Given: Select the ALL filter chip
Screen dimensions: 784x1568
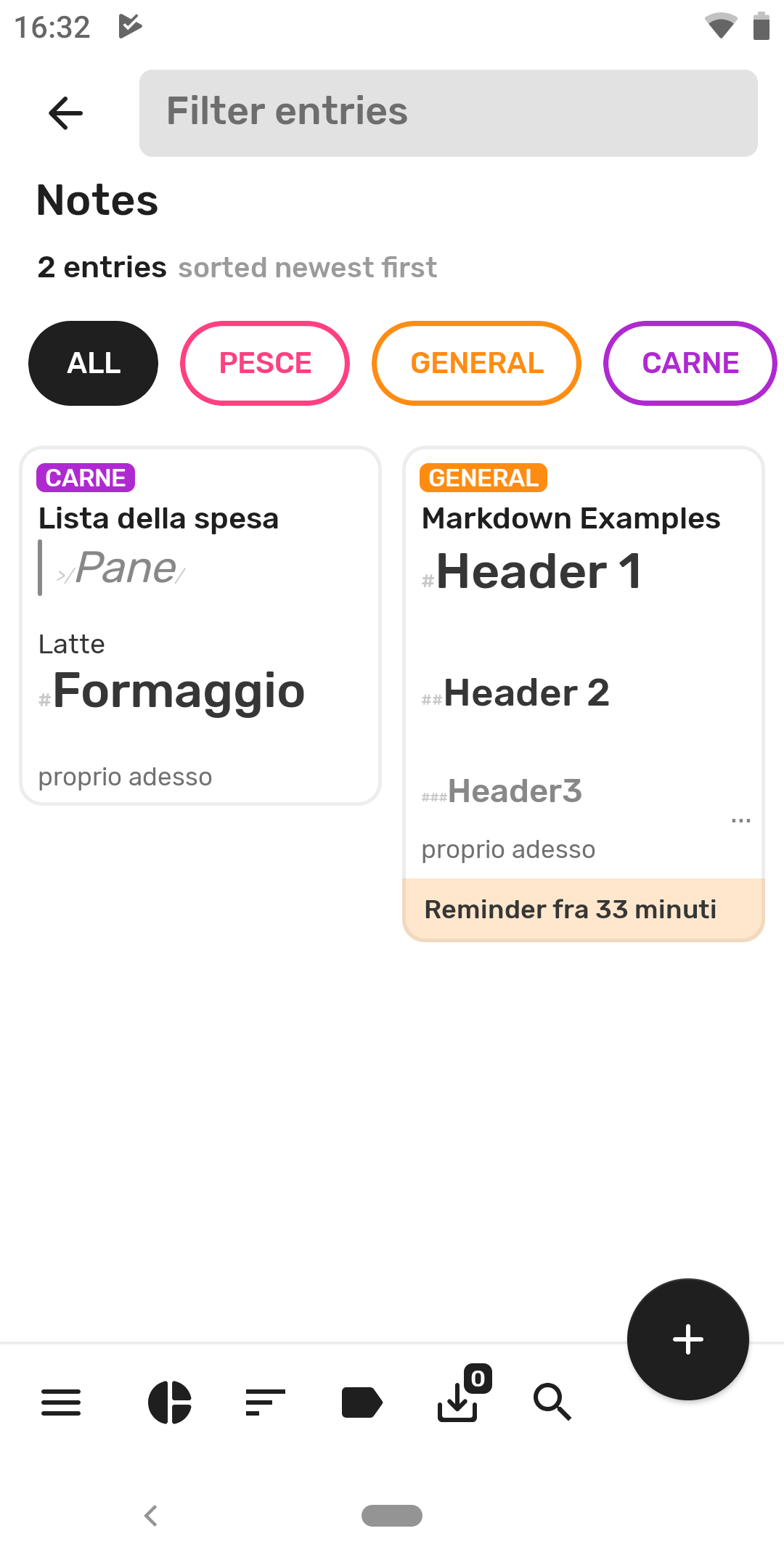Looking at the screenshot, I should (x=94, y=363).
